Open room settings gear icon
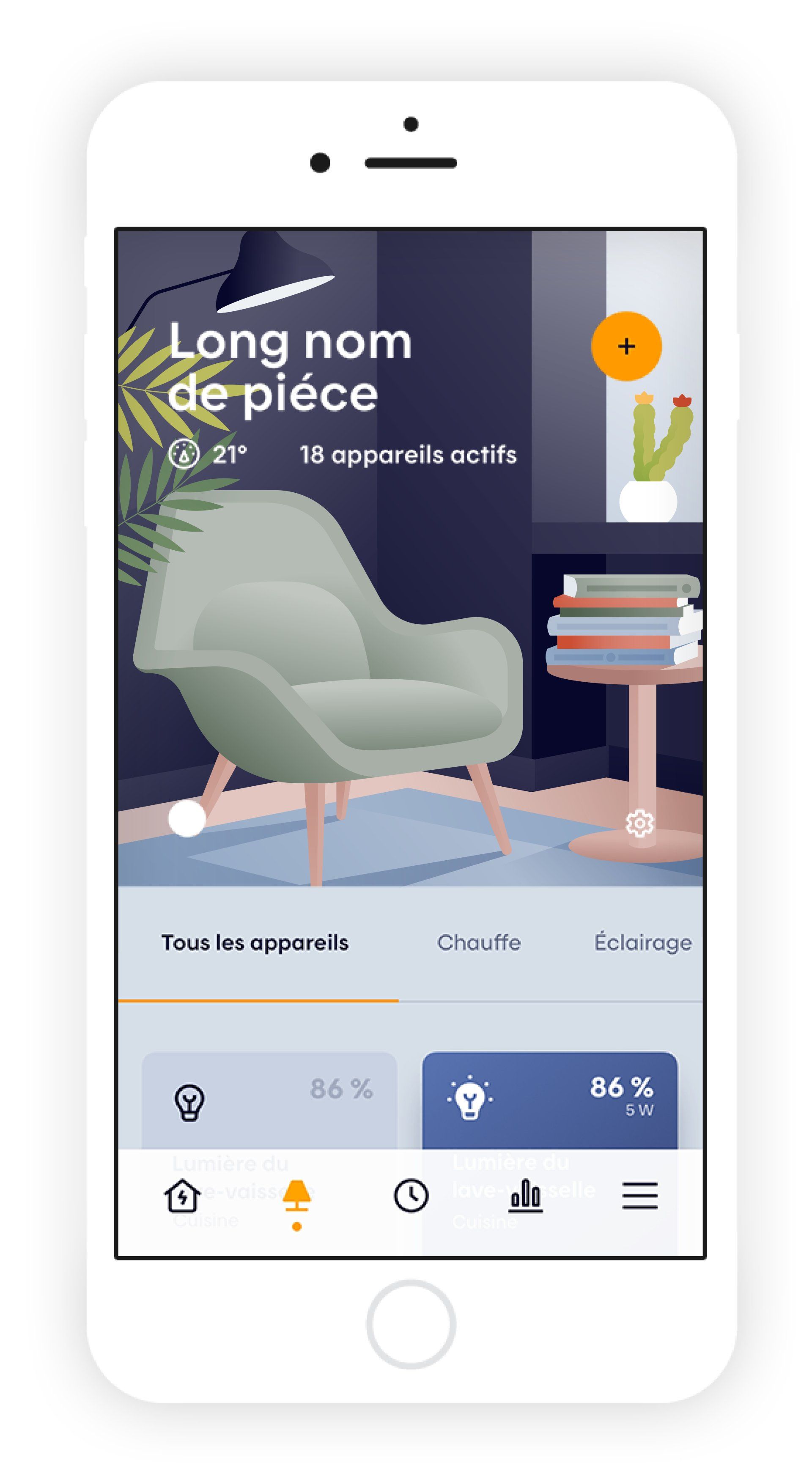This screenshot has height=1482, width=812. click(639, 823)
